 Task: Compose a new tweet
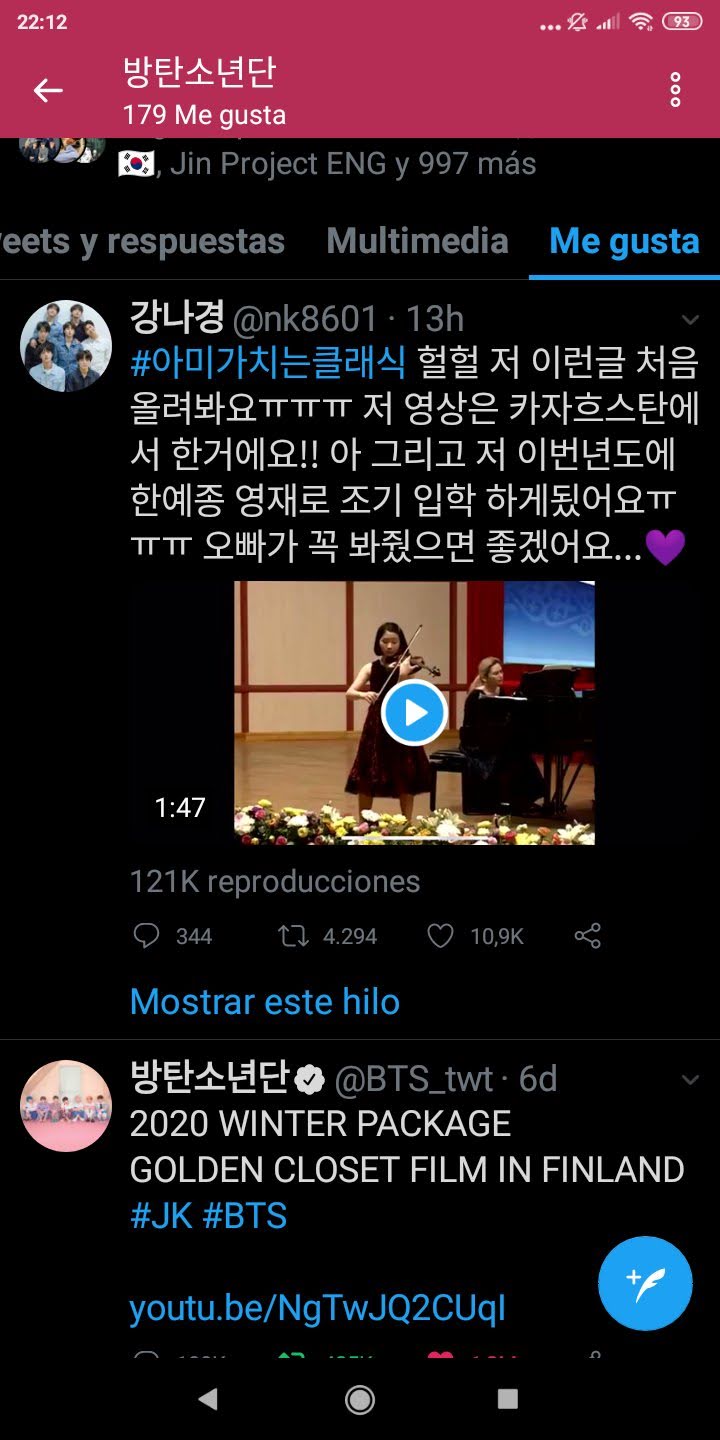(645, 1284)
